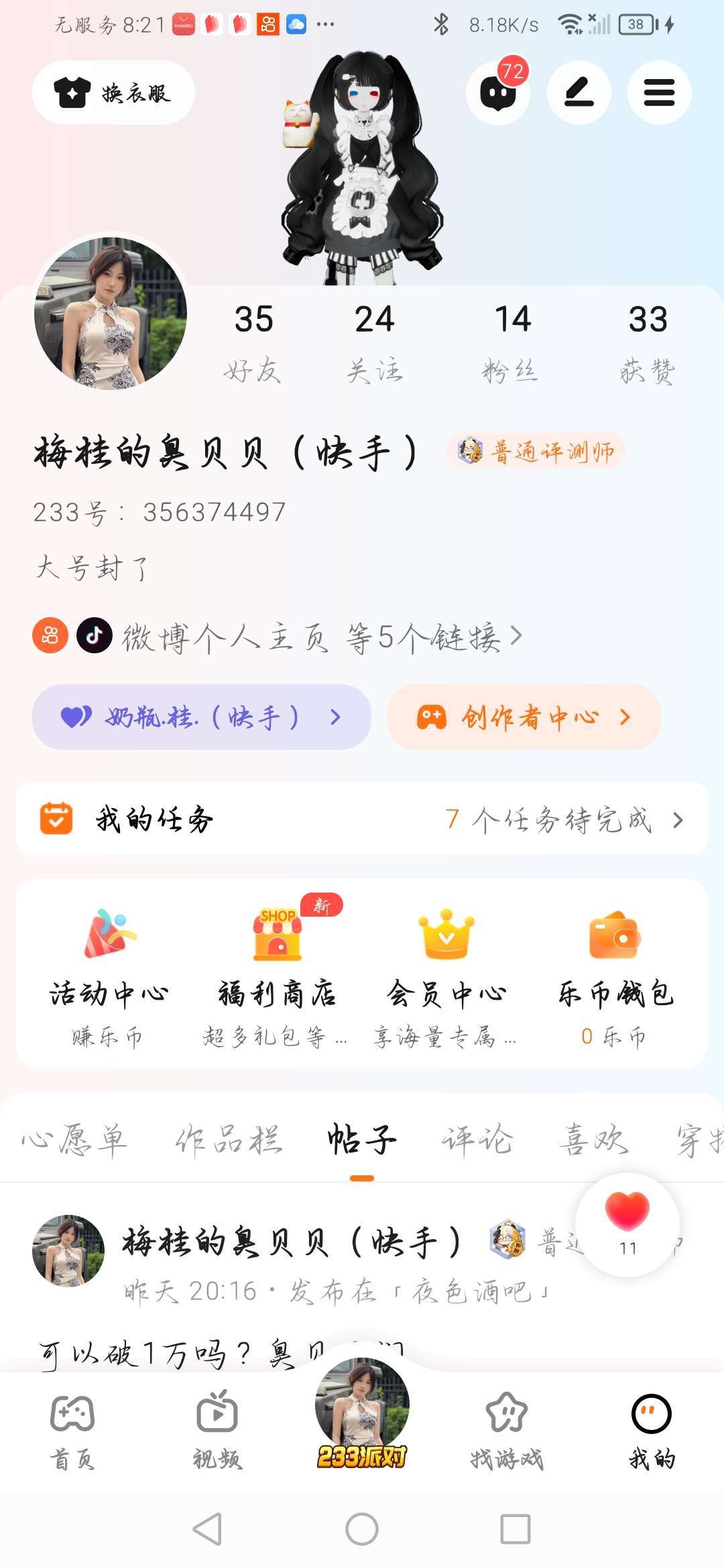Tap the edit profile pencil icon
This screenshot has height=1568, width=724.
(579, 92)
